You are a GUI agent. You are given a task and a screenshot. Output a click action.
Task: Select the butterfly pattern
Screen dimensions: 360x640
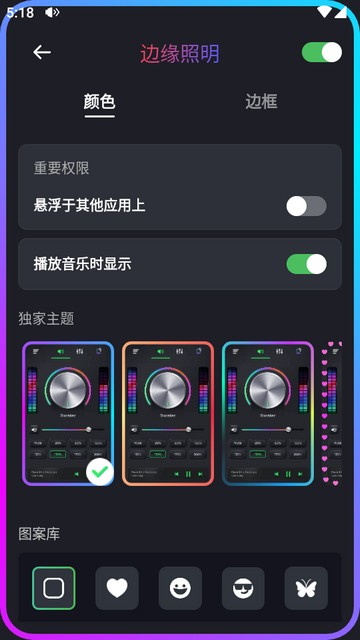click(x=306, y=588)
